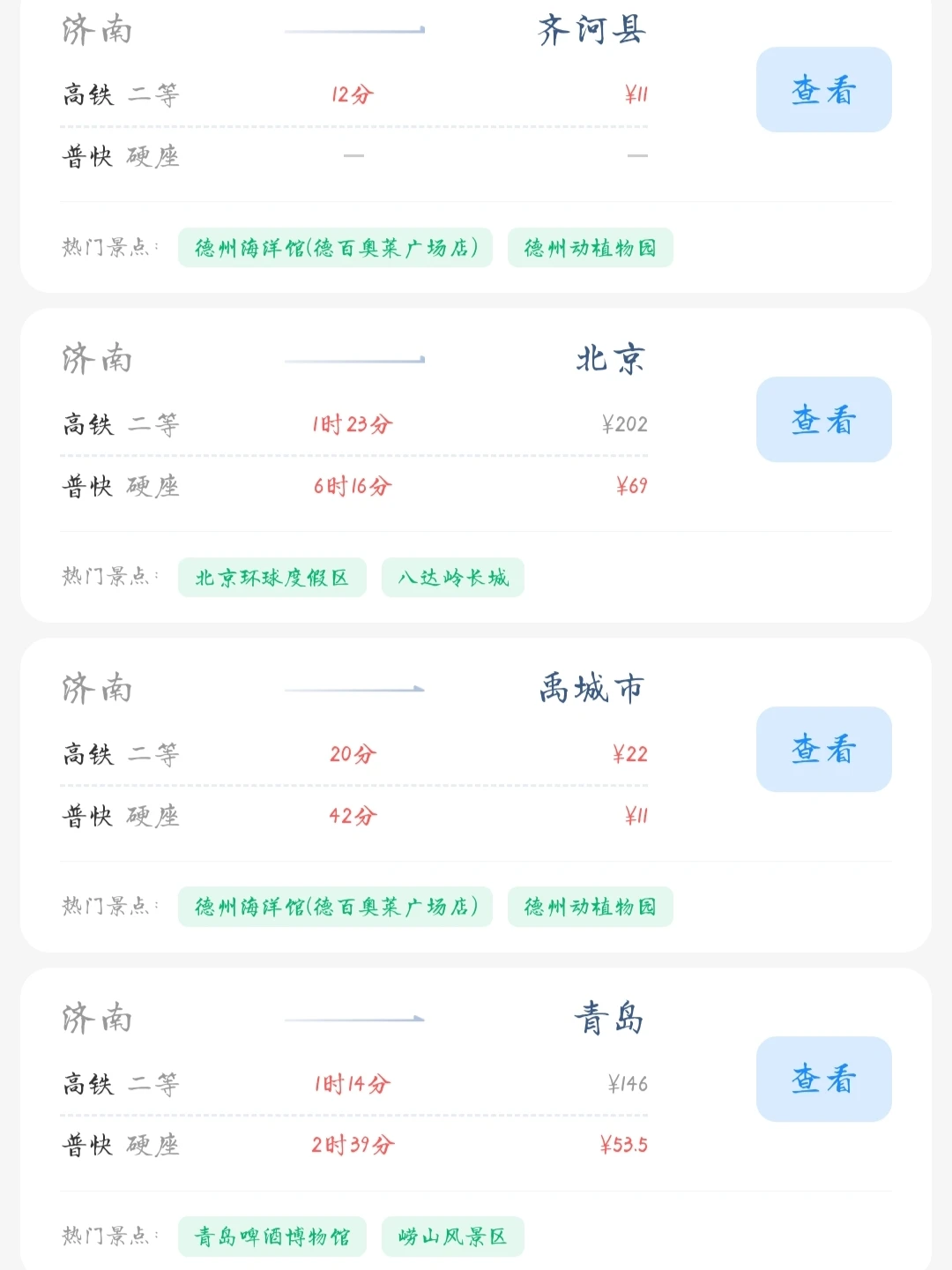Screen dimensions: 952x1270
Task: Open the 八达岭长城 attraction tag
Action: click(452, 578)
